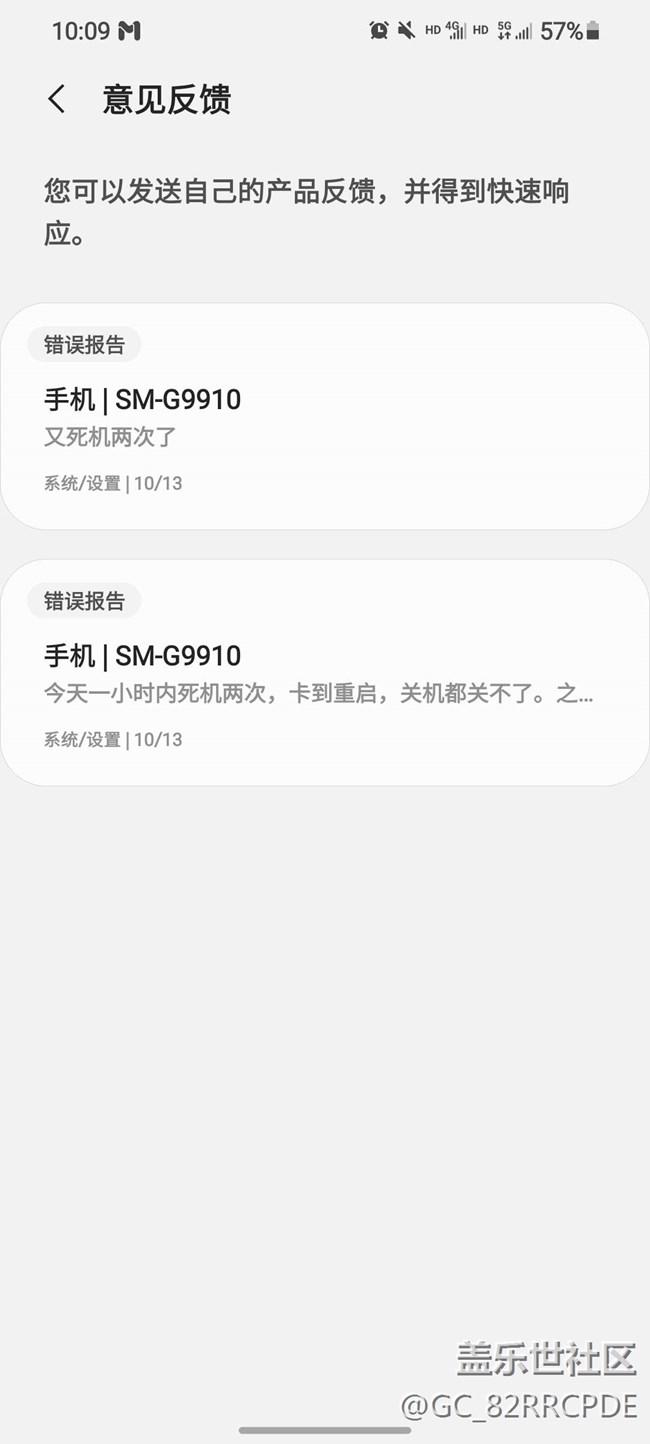650x1444 pixels.
Task: Open the report starting with "今天一小时内死机两次"
Action: [x=324, y=673]
